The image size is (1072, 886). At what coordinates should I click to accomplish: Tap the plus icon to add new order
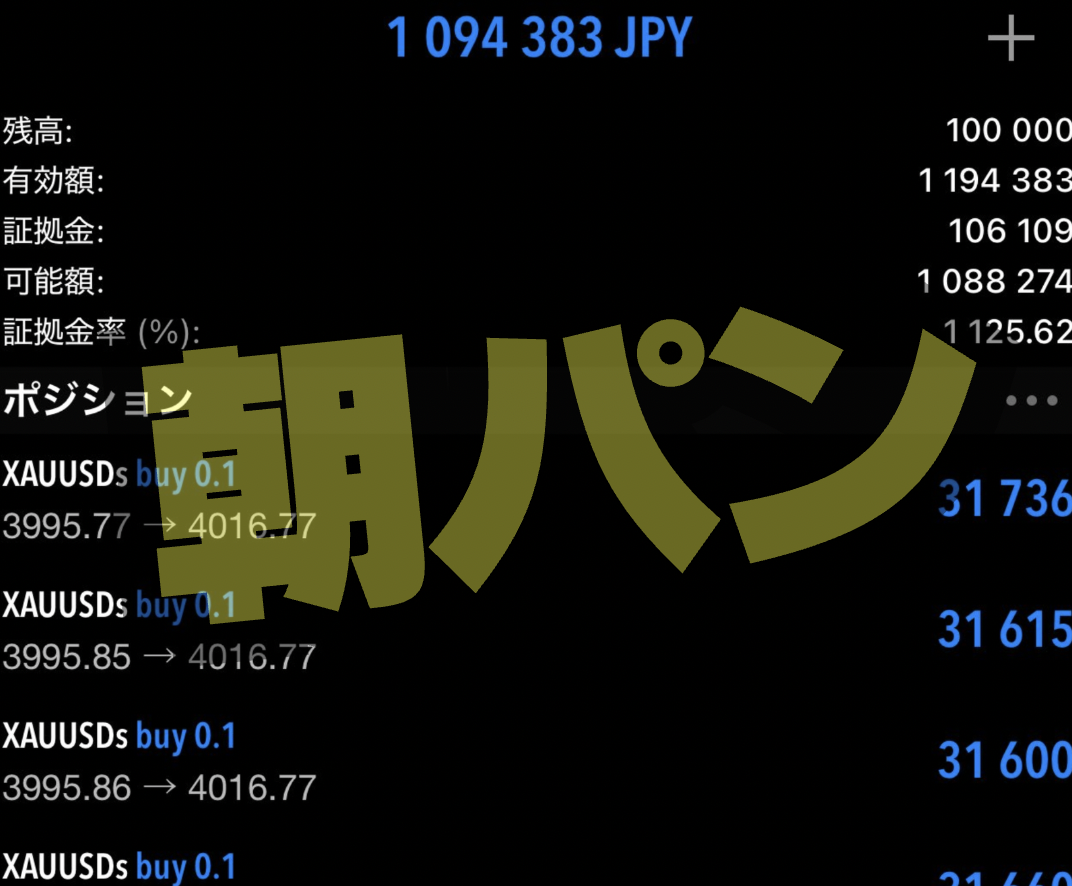click(1010, 40)
